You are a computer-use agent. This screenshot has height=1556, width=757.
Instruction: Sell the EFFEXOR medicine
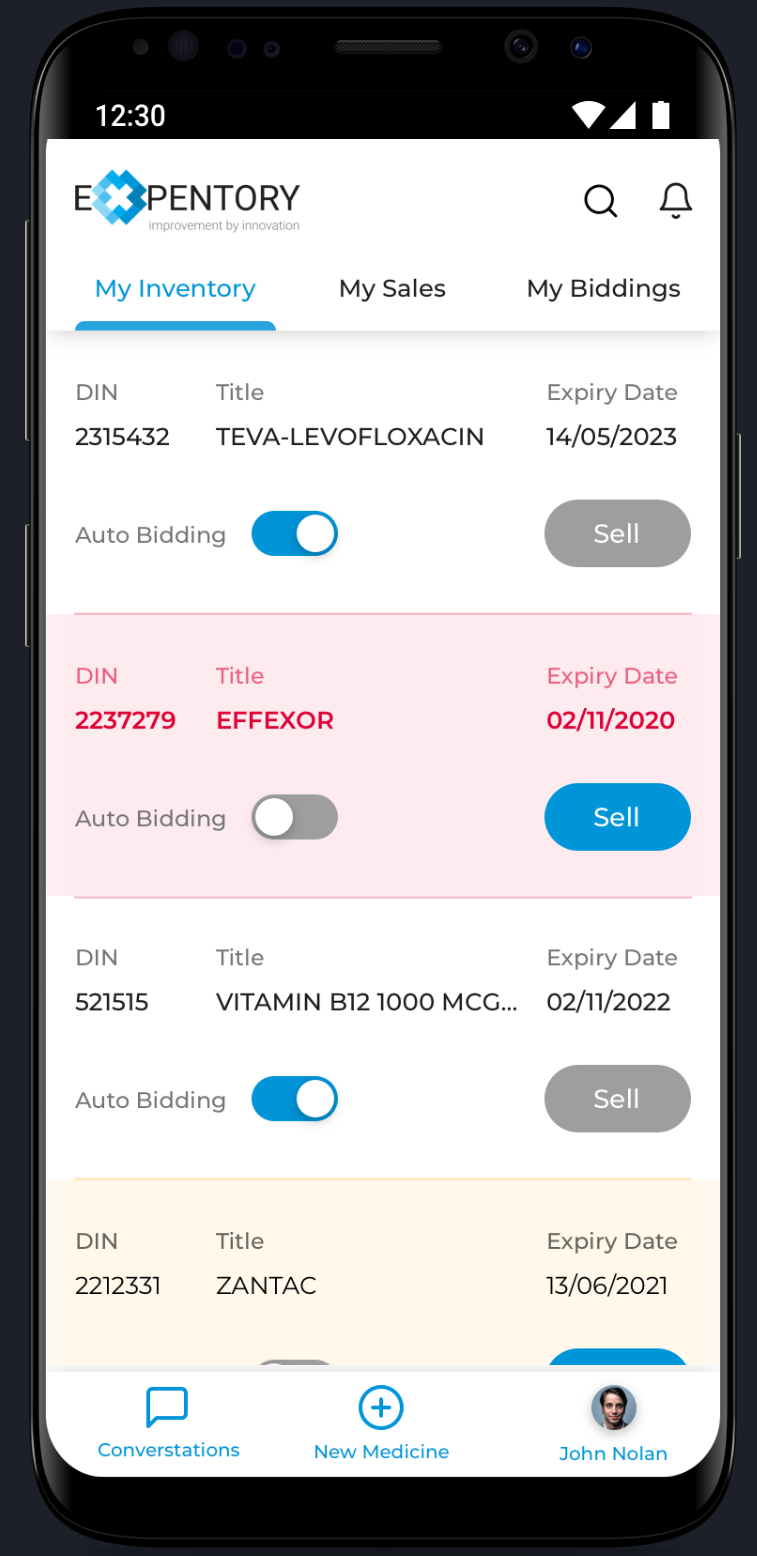pyautogui.click(x=617, y=817)
